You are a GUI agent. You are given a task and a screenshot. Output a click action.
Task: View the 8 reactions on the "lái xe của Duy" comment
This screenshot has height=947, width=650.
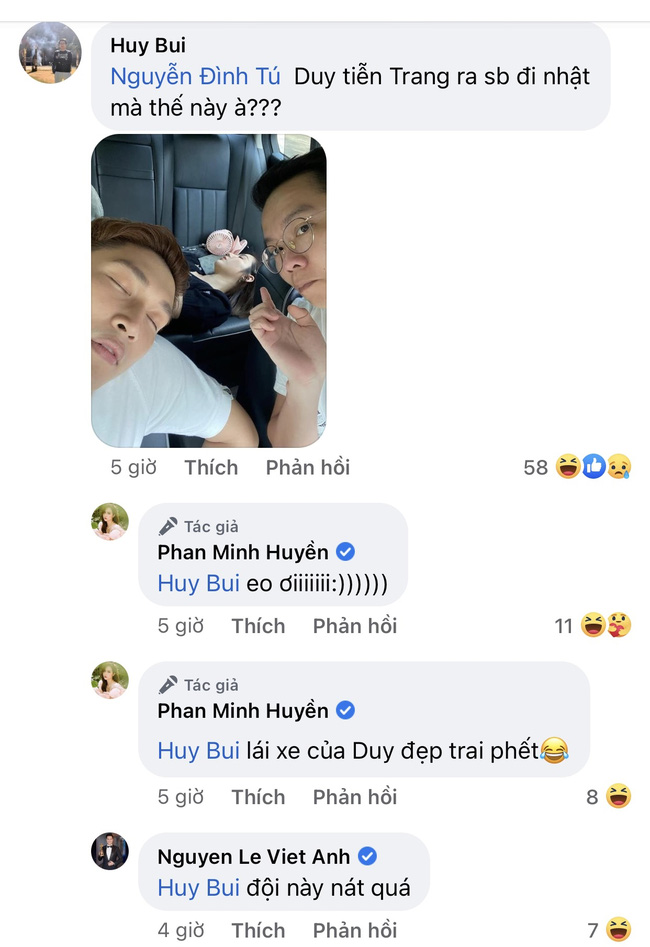(608, 797)
